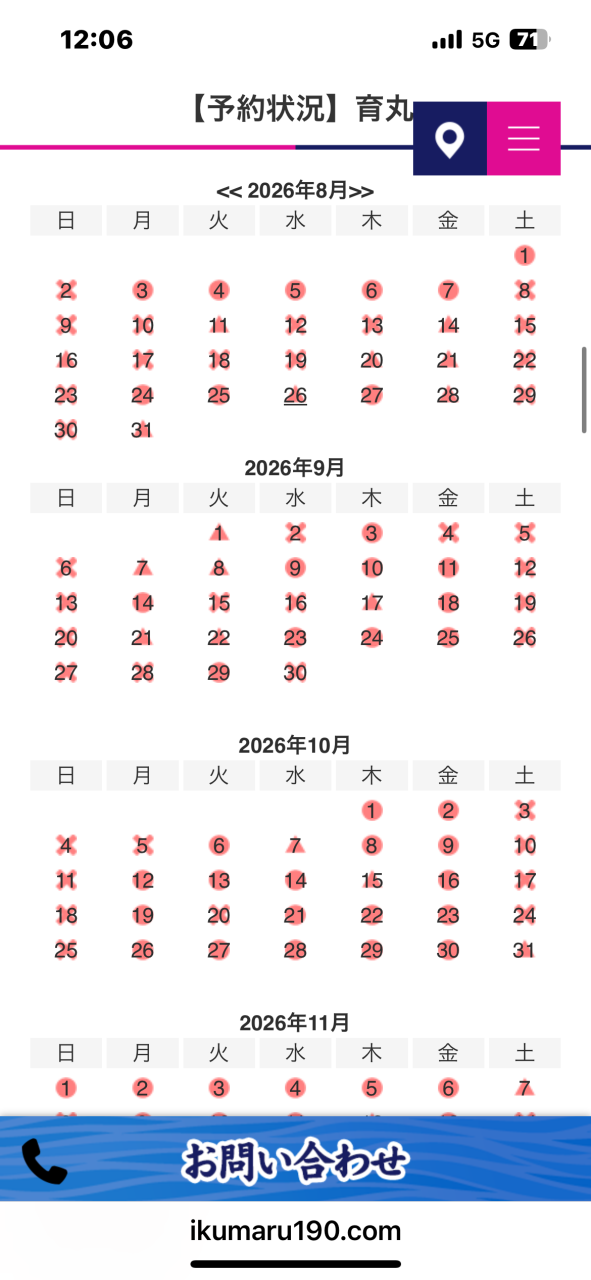Image resolution: width=591 pixels, height=1280 pixels.
Task: Select the underlined August 26 date
Action: click(x=295, y=395)
